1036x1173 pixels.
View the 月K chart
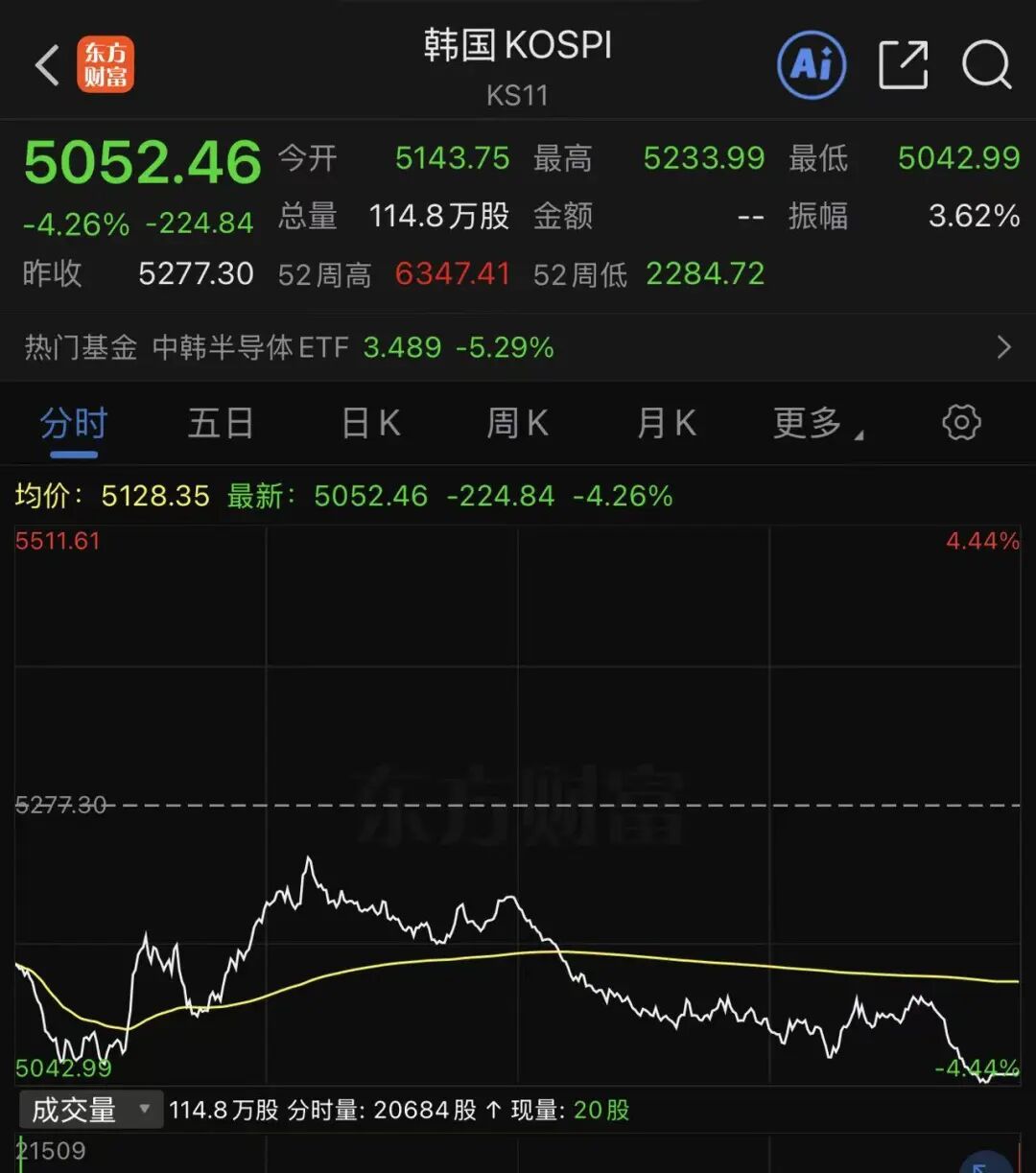tap(667, 423)
